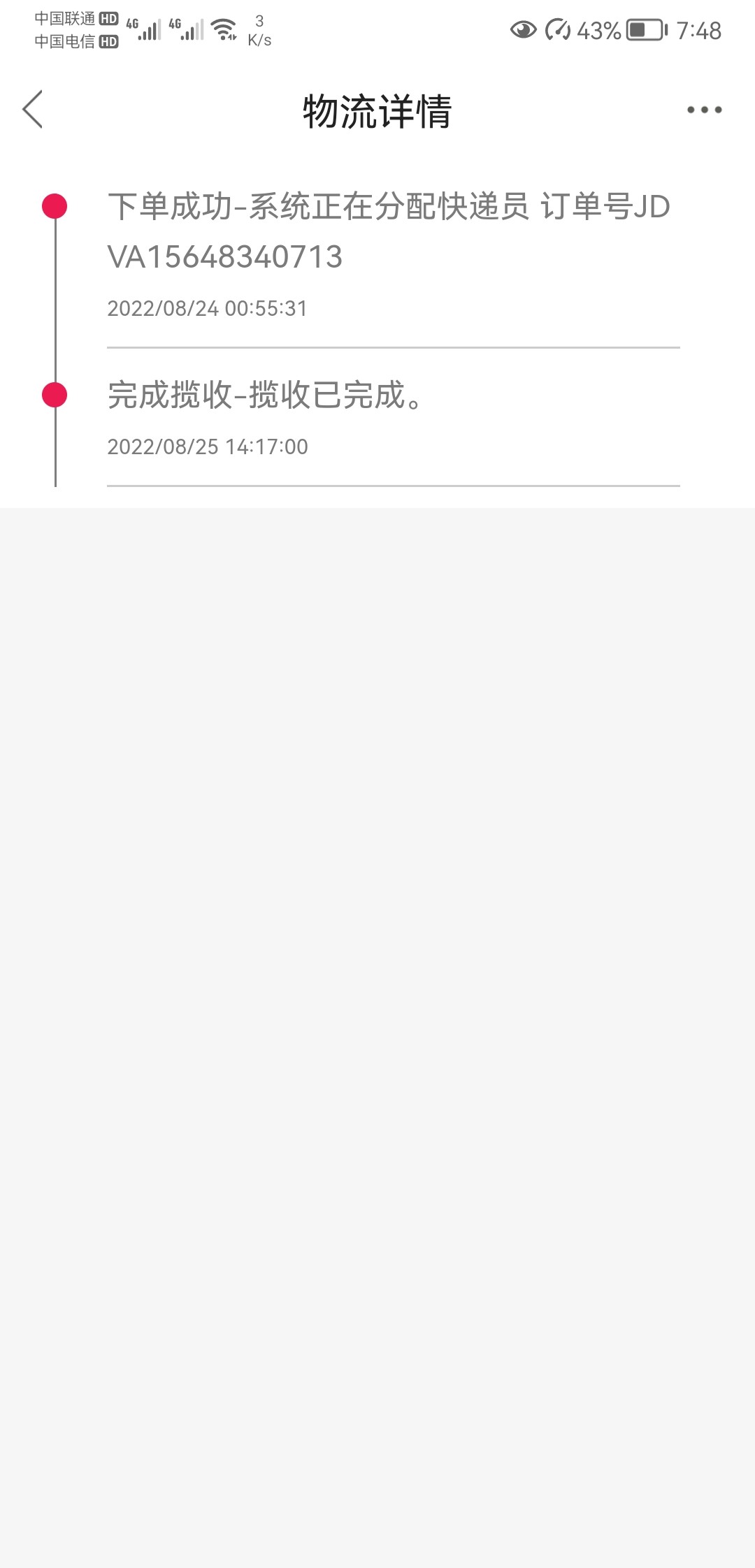The image size is (755, 1568).
Task: Go back from the 物流详情 page
Action: [x=33, y=110]
